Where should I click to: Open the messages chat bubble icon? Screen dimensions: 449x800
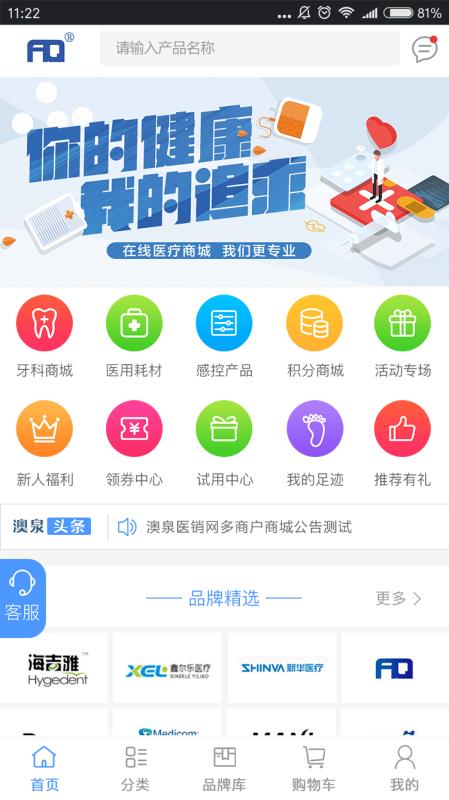[x=425, y=49]
